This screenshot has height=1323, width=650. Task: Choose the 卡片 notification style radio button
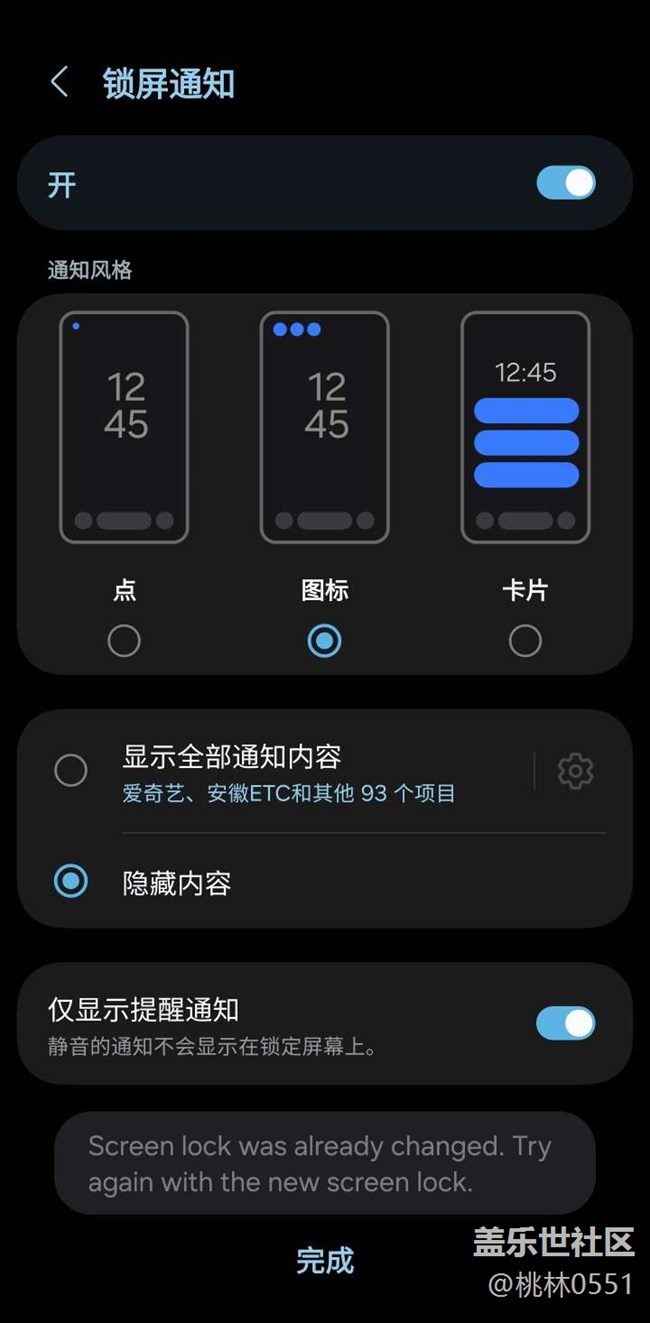[x=525, y=640]
